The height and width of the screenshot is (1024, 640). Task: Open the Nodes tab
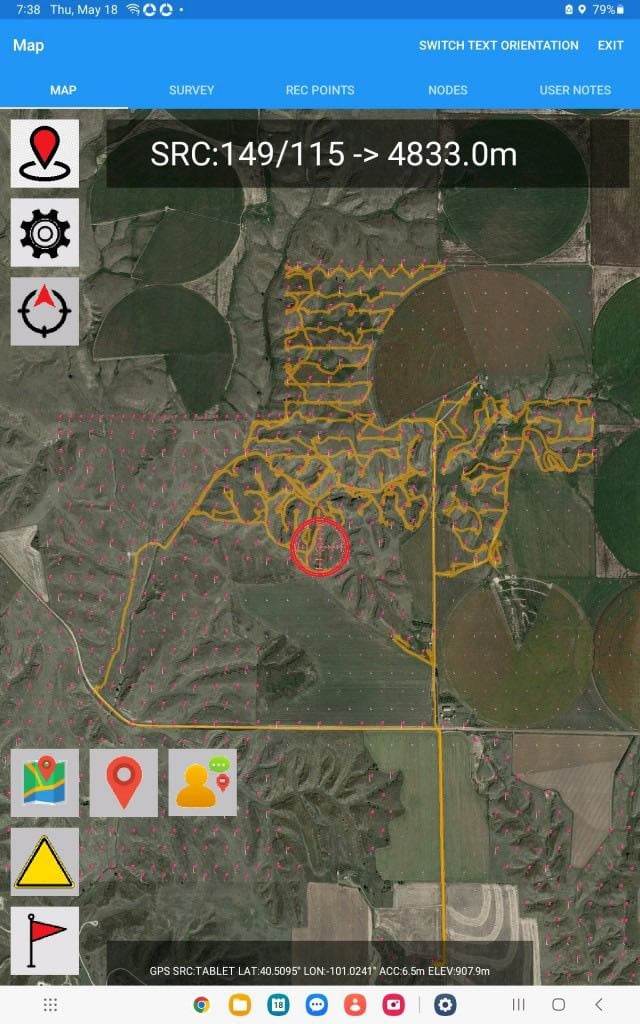[447, 90]
